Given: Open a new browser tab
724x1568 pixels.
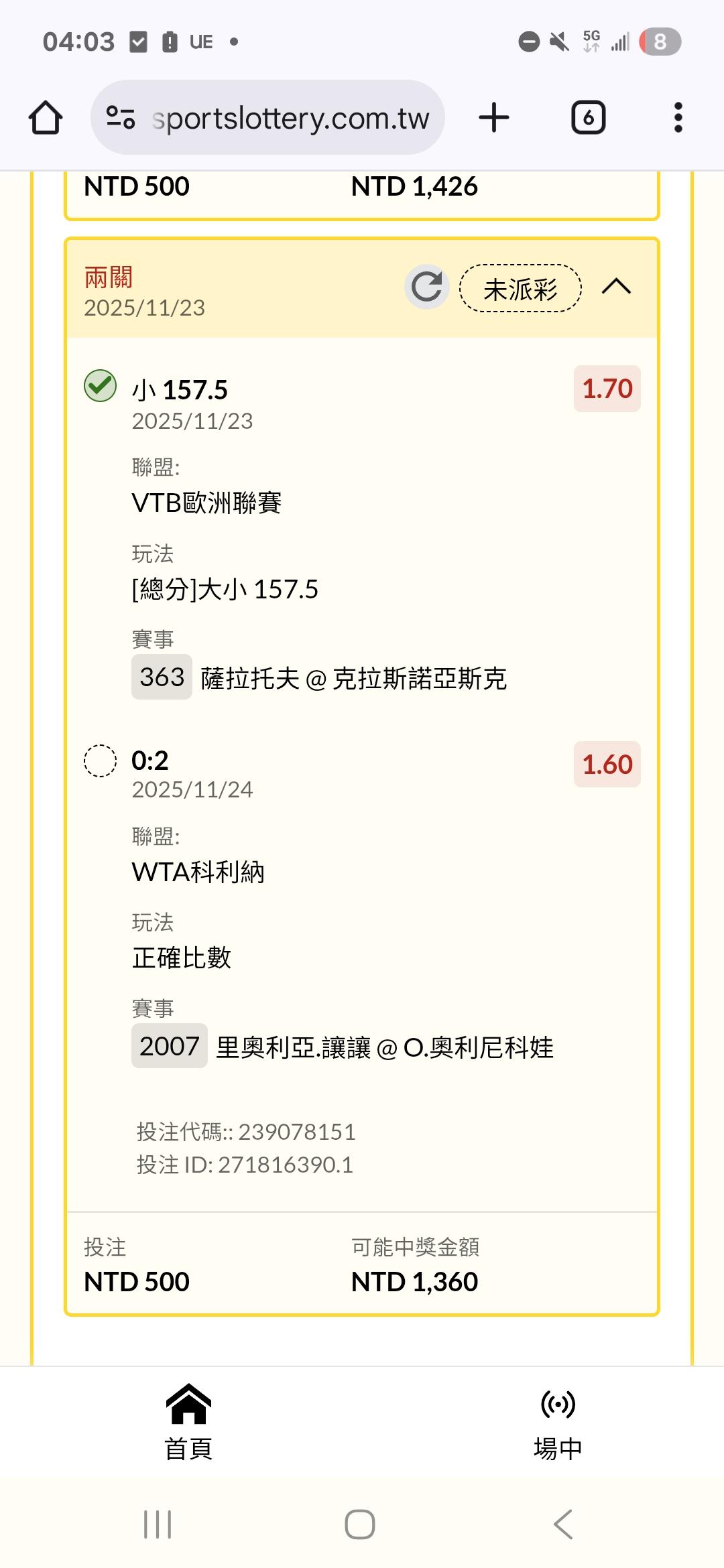Looking at the screenshot, I should pyautogui.click(x=494, y=118).
